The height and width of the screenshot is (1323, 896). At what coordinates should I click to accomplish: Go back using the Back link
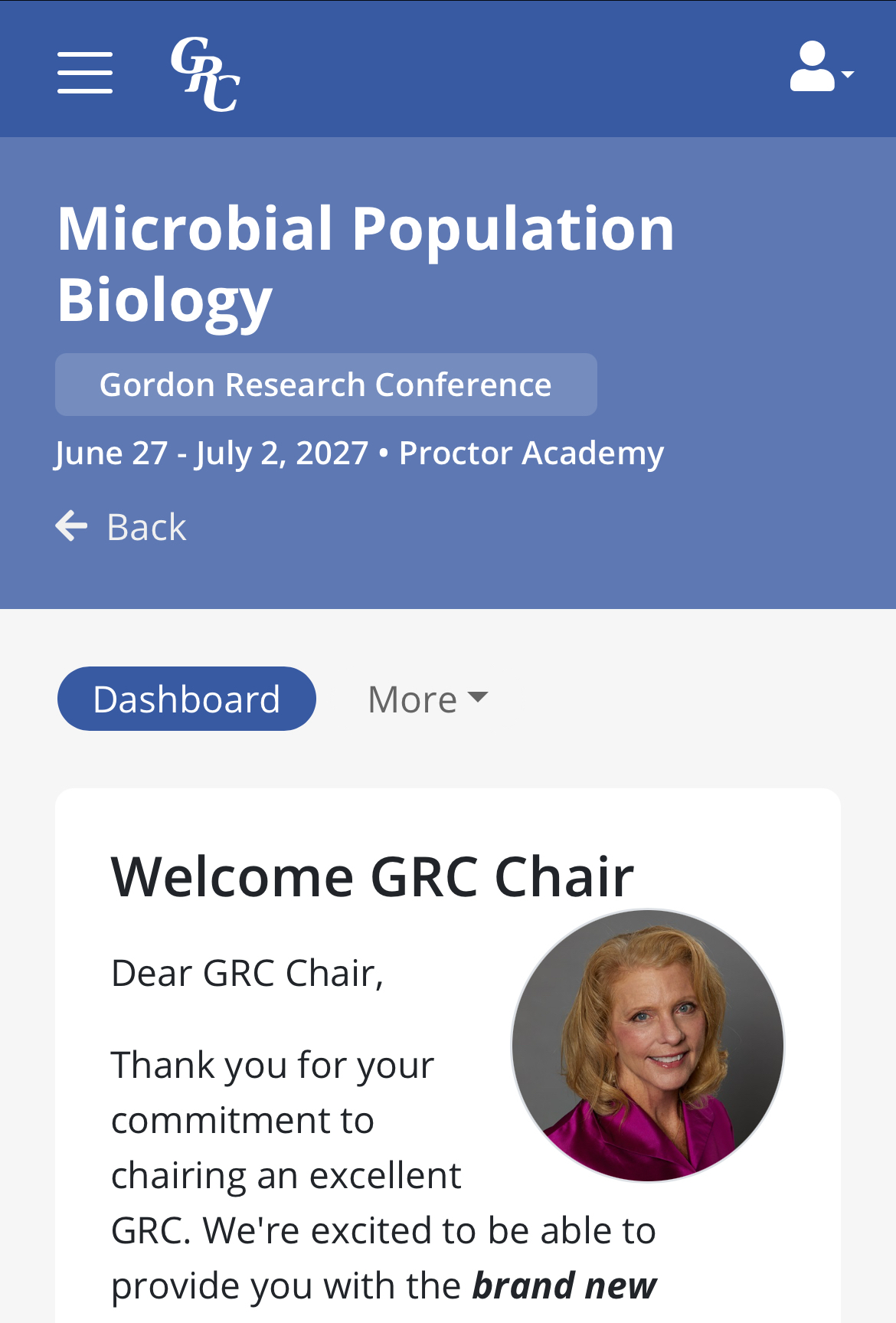tap(122, 527)
